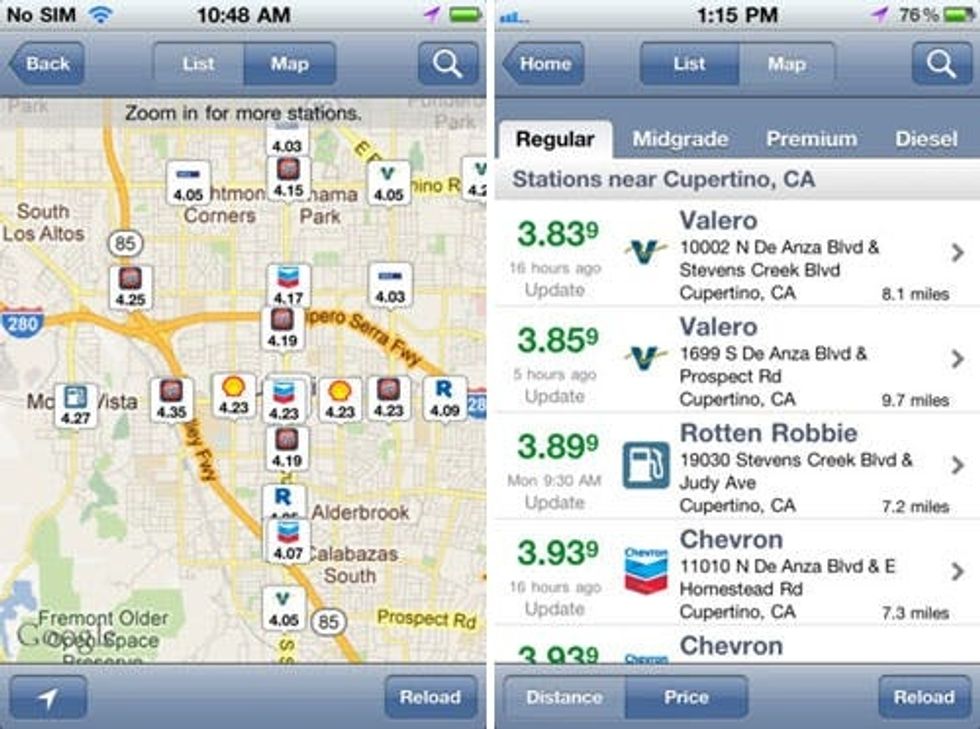The height and width of the screenshot is (729, 980).
Task: Select the Regular fuel tab
Action: (555, 139)
